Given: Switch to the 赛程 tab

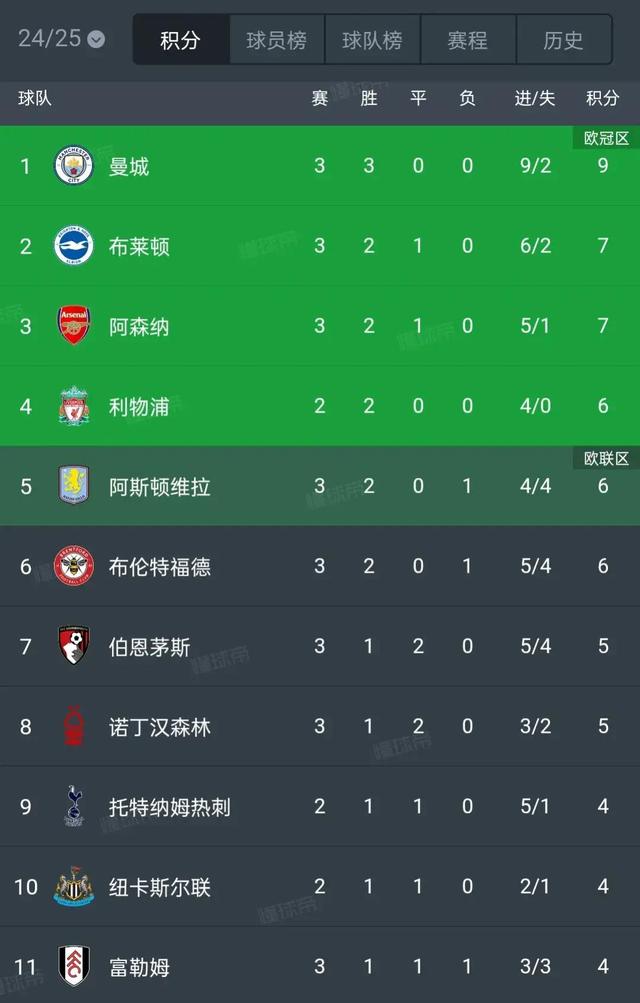Looking at the screenshot, I should coord(467,40).
